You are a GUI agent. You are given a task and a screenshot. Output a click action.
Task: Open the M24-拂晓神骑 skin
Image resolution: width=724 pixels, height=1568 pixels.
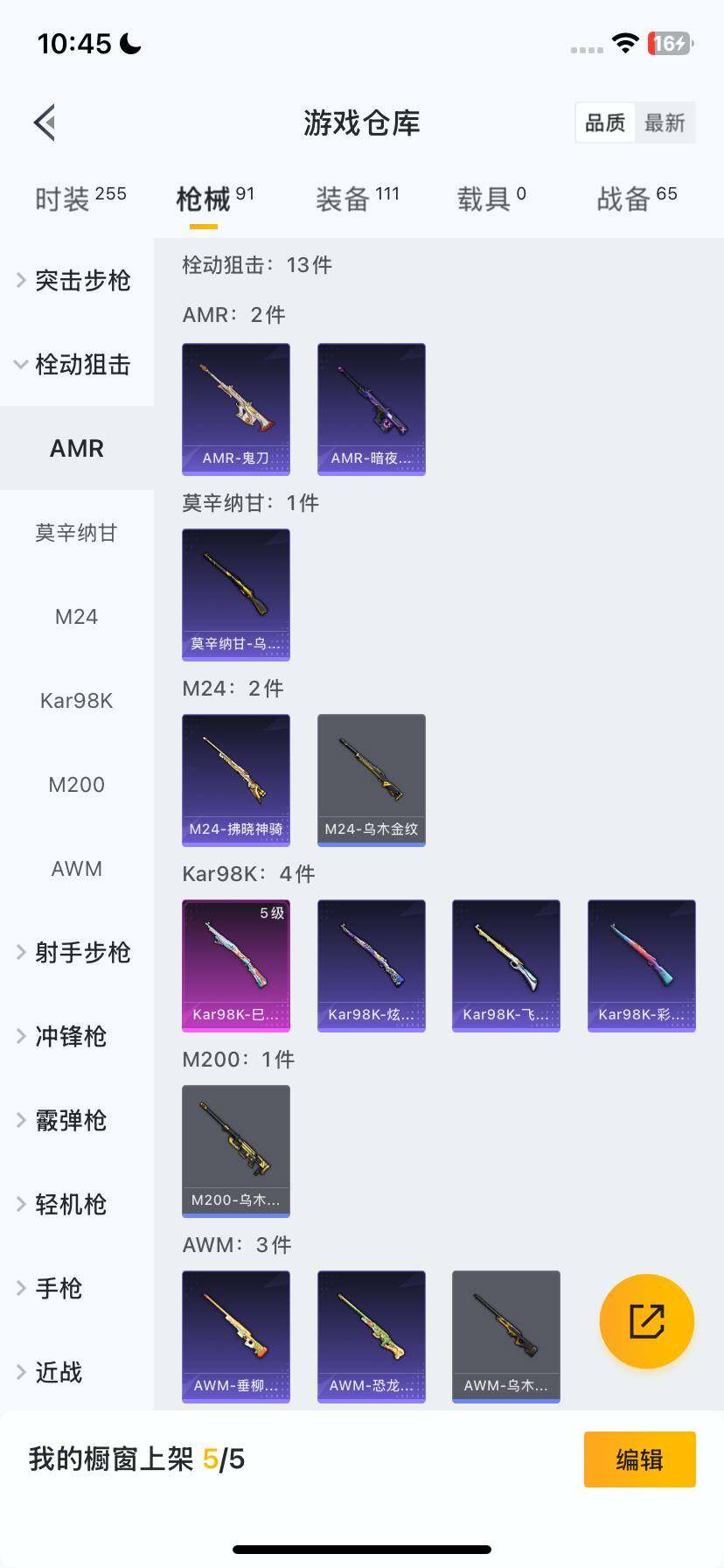point(236,780)
